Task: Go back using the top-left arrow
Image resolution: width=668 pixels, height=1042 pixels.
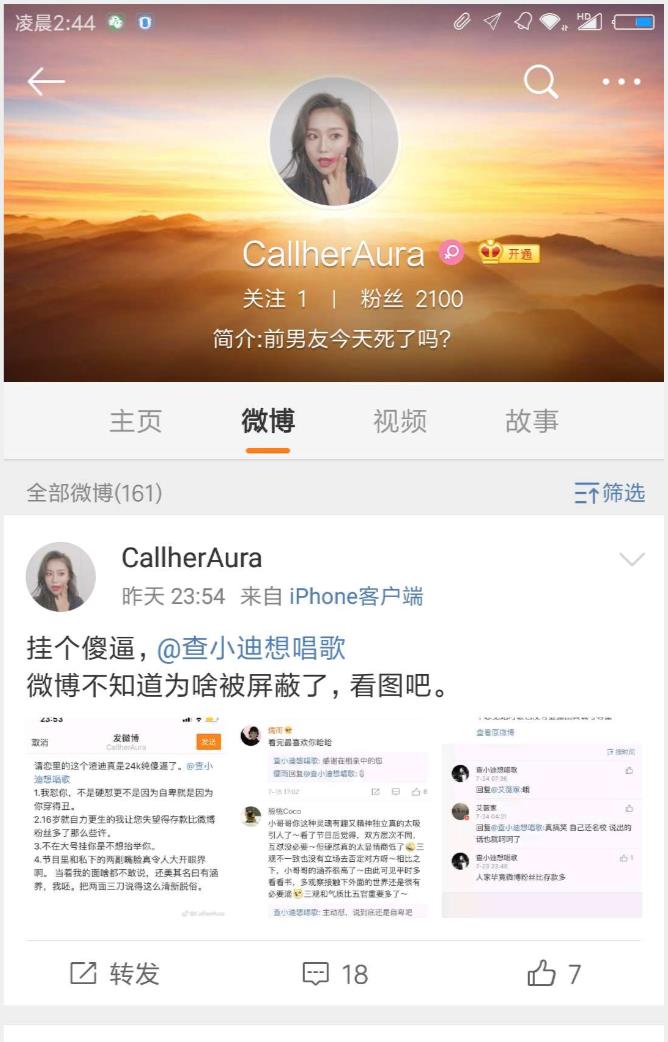Action: (x=46, y=82)
